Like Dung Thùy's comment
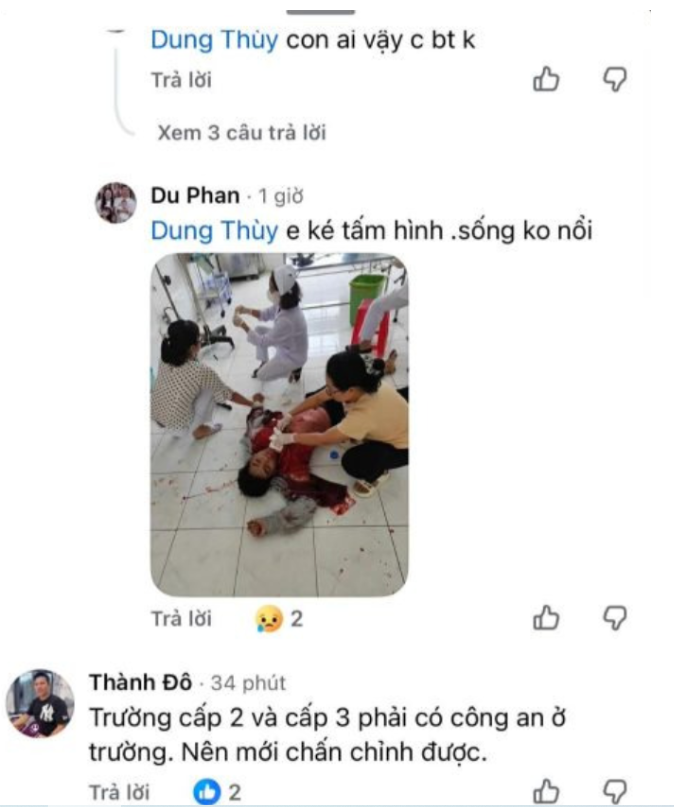This screenshot has height=807, width=674. pos(546,80)
